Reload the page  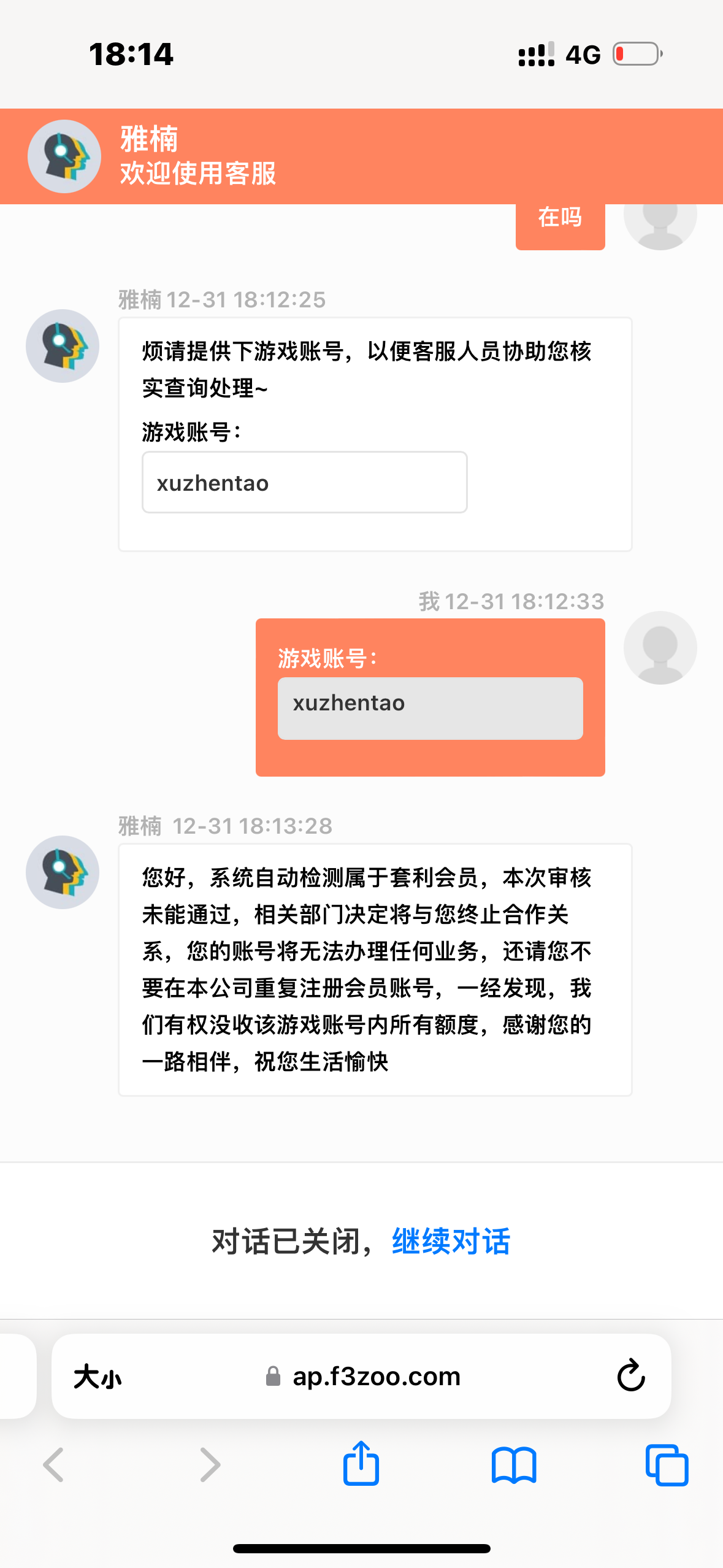click(x=630, y=1376)
